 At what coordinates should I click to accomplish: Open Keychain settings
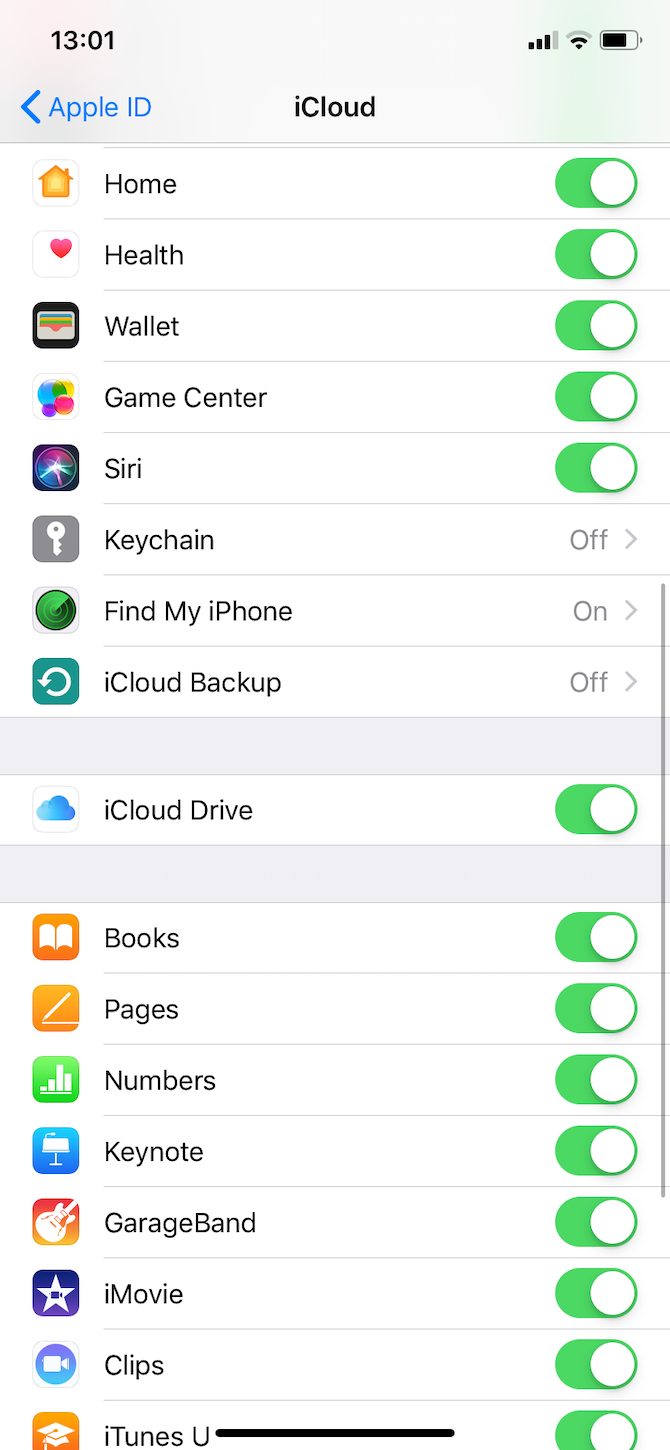coord(335,540)
